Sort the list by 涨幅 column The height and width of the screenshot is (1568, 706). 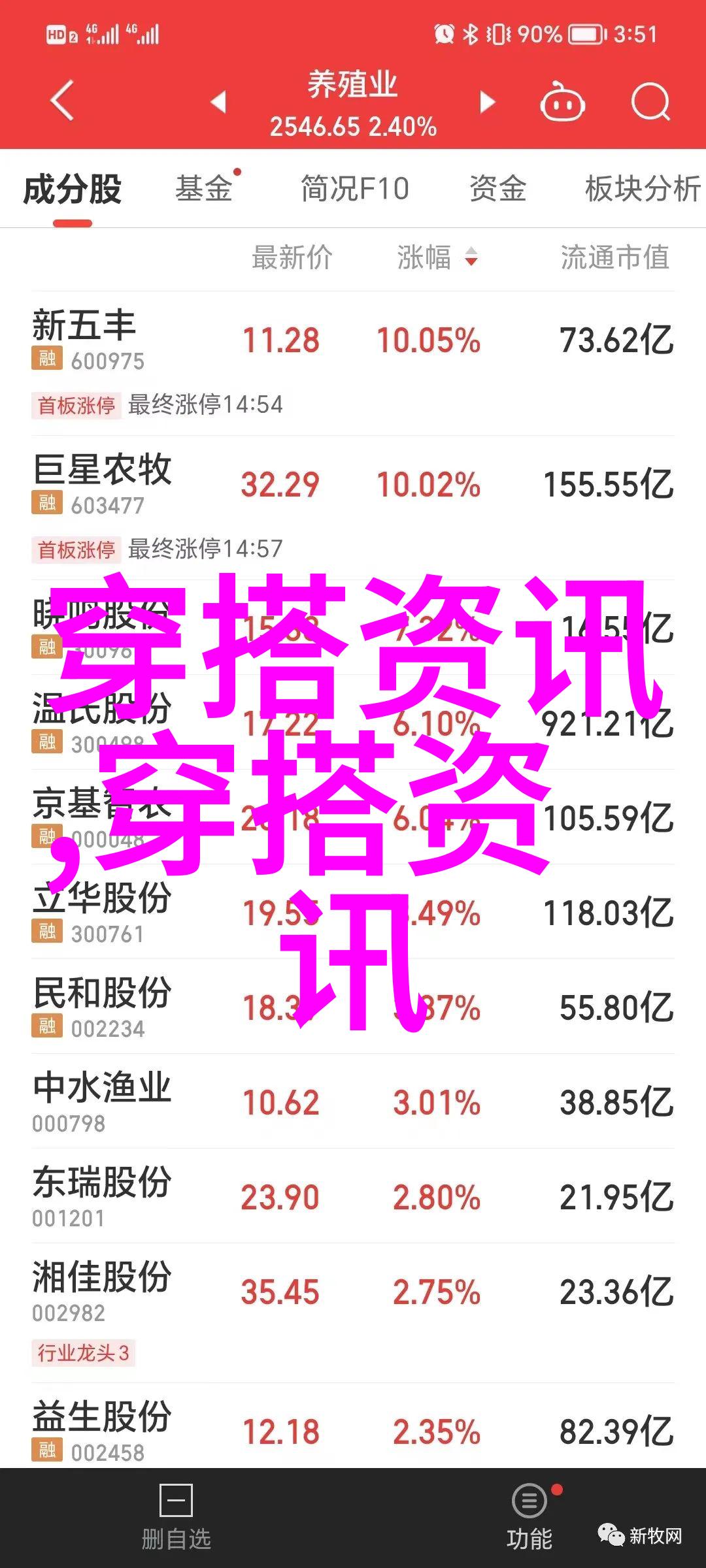click(x=437, y=257)
